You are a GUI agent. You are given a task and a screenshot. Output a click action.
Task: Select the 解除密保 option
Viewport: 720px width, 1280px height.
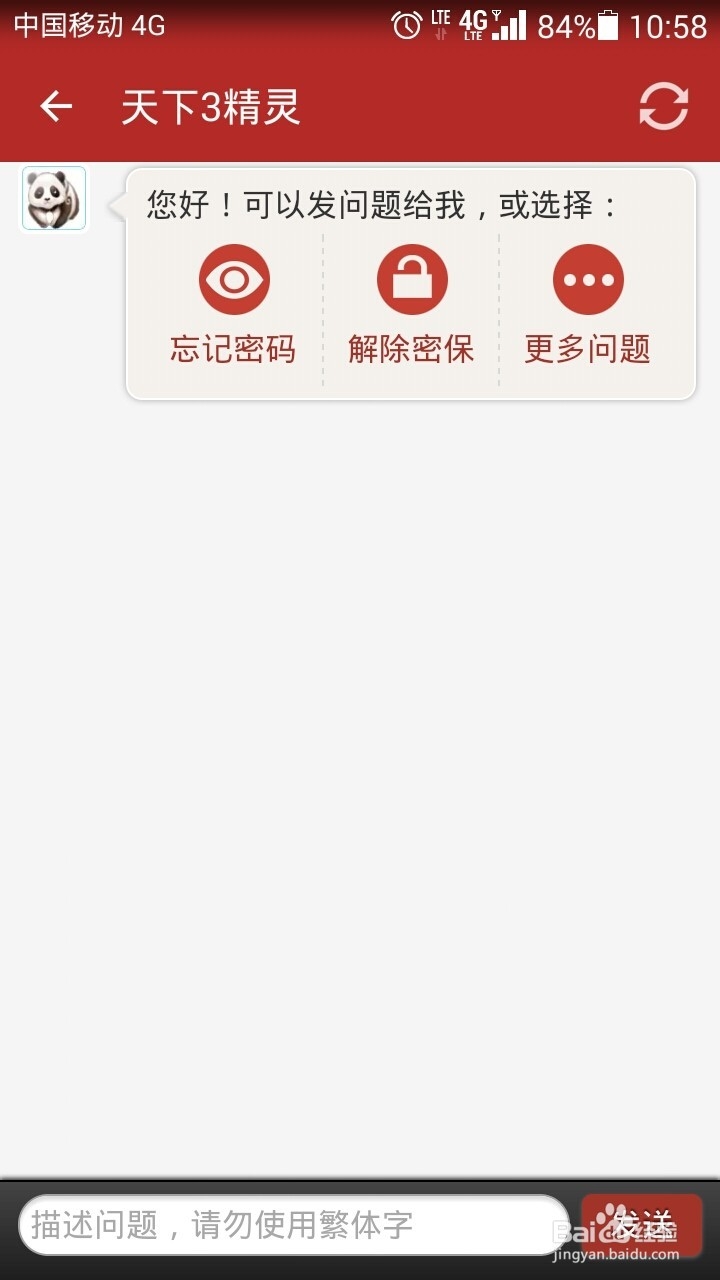point(410,350)
